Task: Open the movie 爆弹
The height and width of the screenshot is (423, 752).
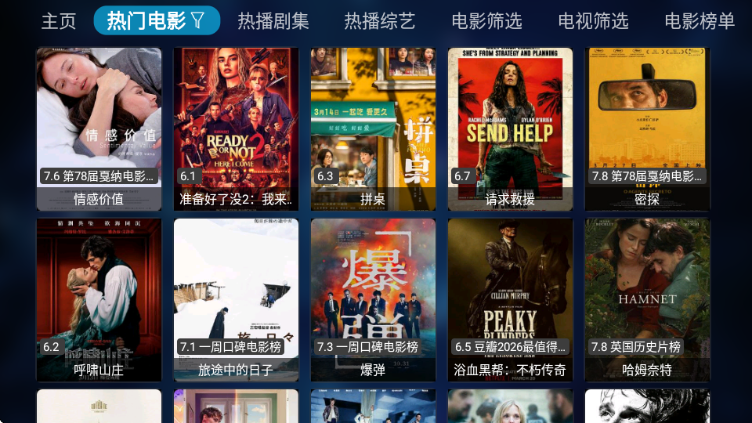Action: click(x=372, y=298)
